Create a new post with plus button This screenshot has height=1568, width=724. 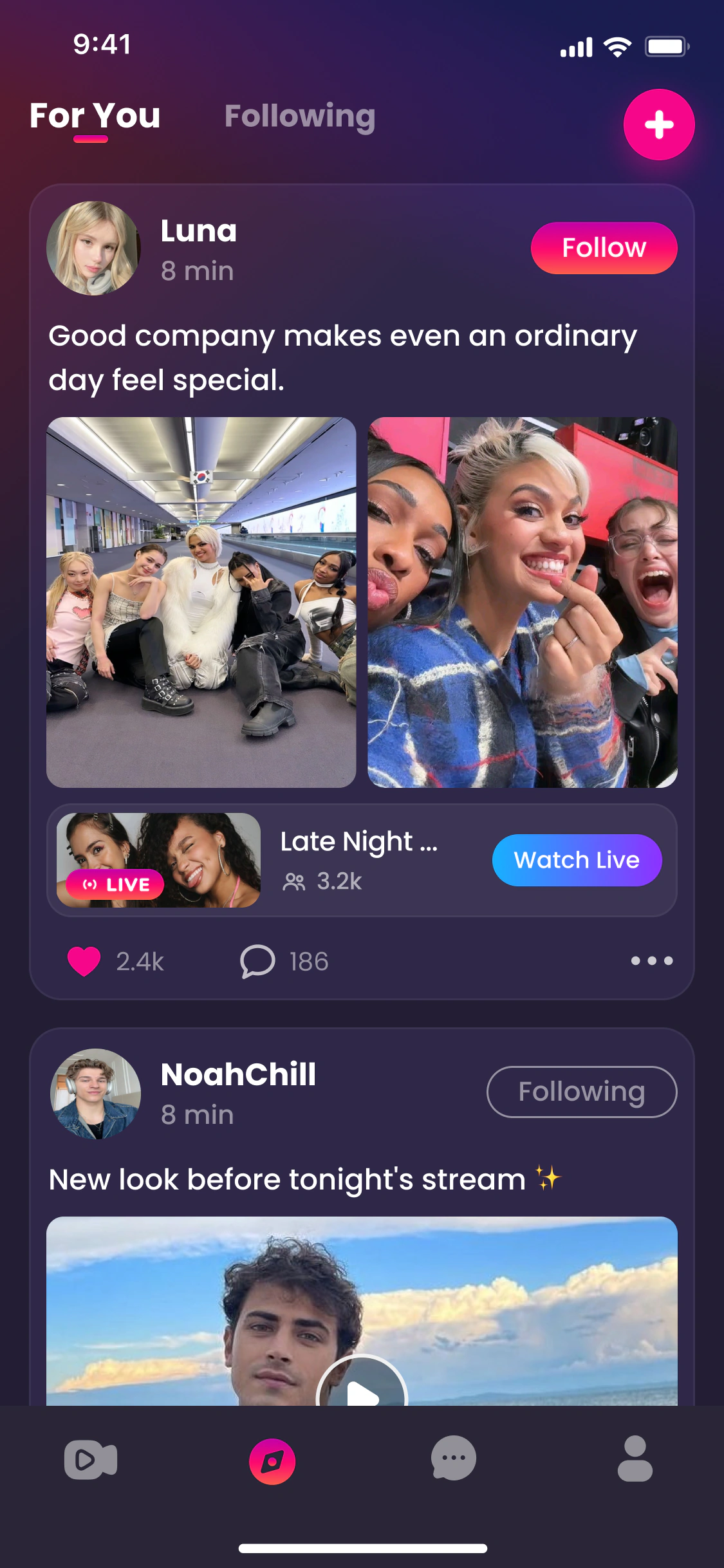658,124
